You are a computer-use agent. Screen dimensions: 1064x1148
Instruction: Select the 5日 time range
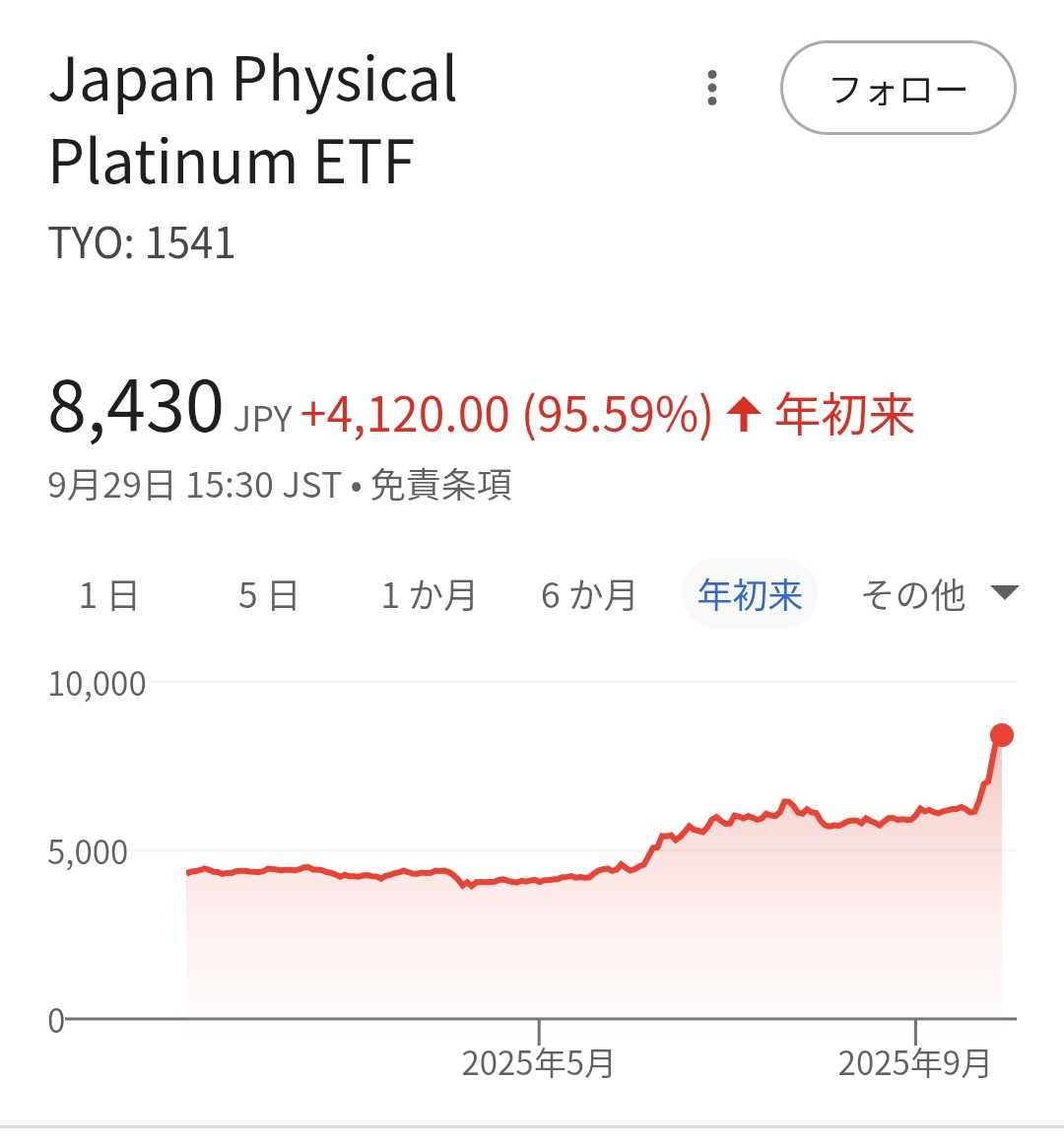(268, 595)
